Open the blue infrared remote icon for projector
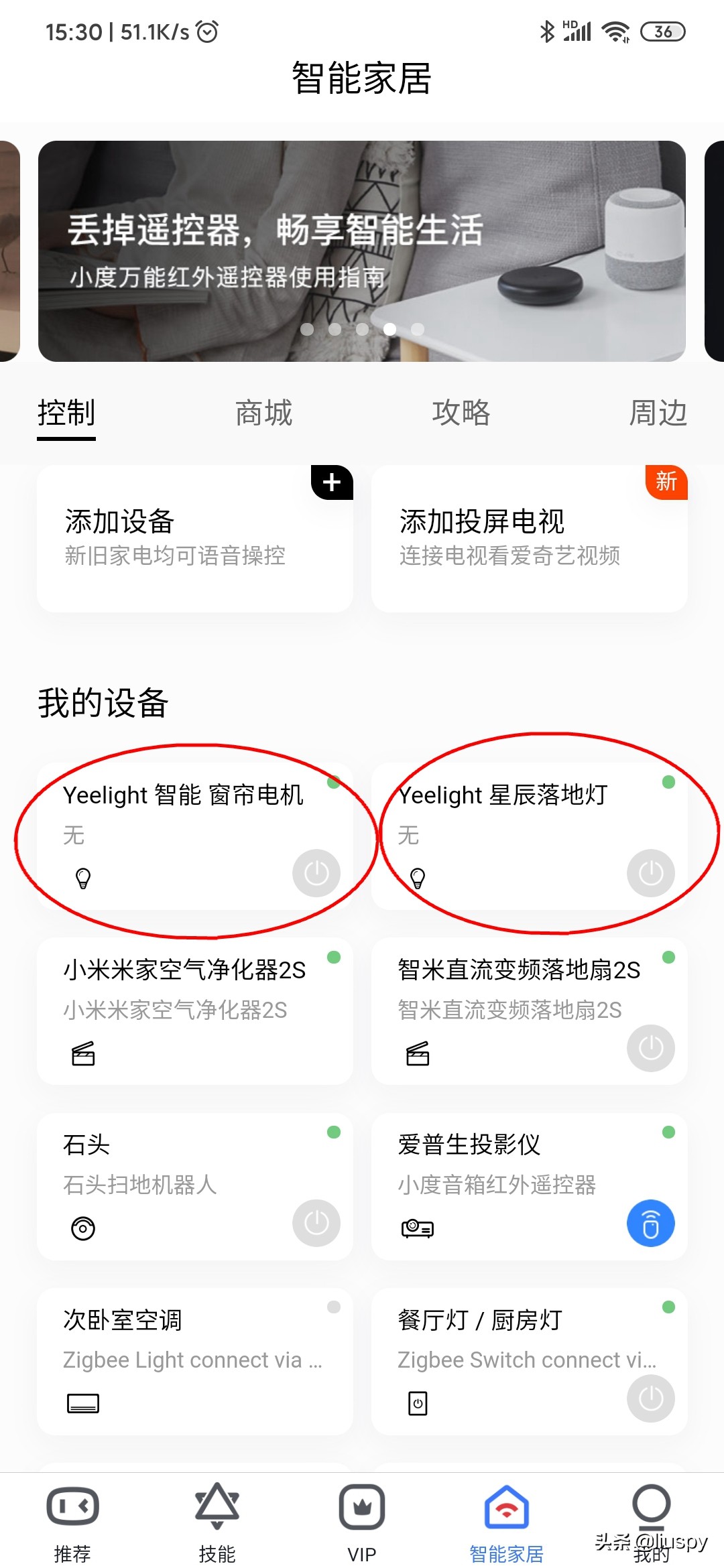724x1568 pixels. (x=651, y=1222)
